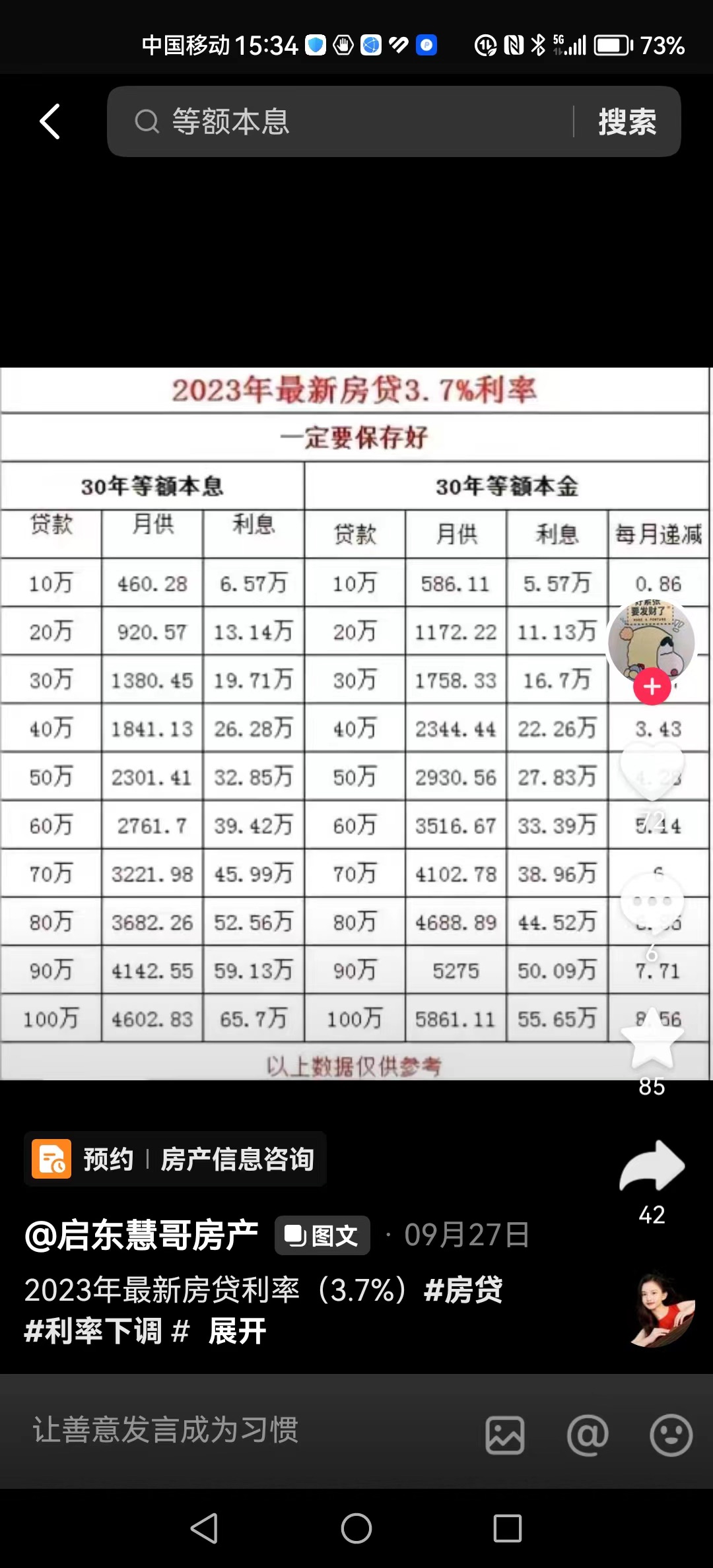Viewport: 713px width, 1568px height.
Task: Attach an image to comment
Action: [x=505, y=1435]
